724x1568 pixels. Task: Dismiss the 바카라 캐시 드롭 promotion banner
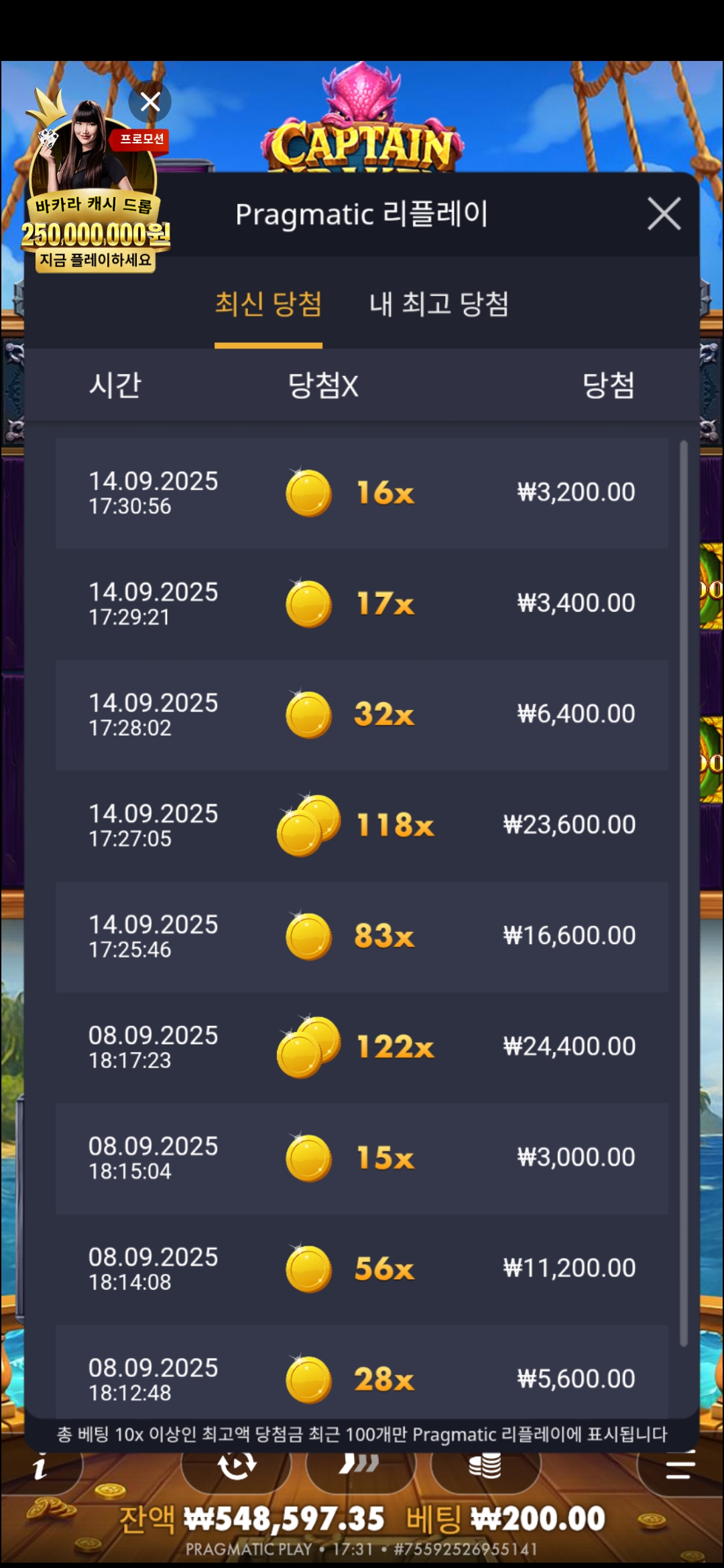(x=150, y=102)
